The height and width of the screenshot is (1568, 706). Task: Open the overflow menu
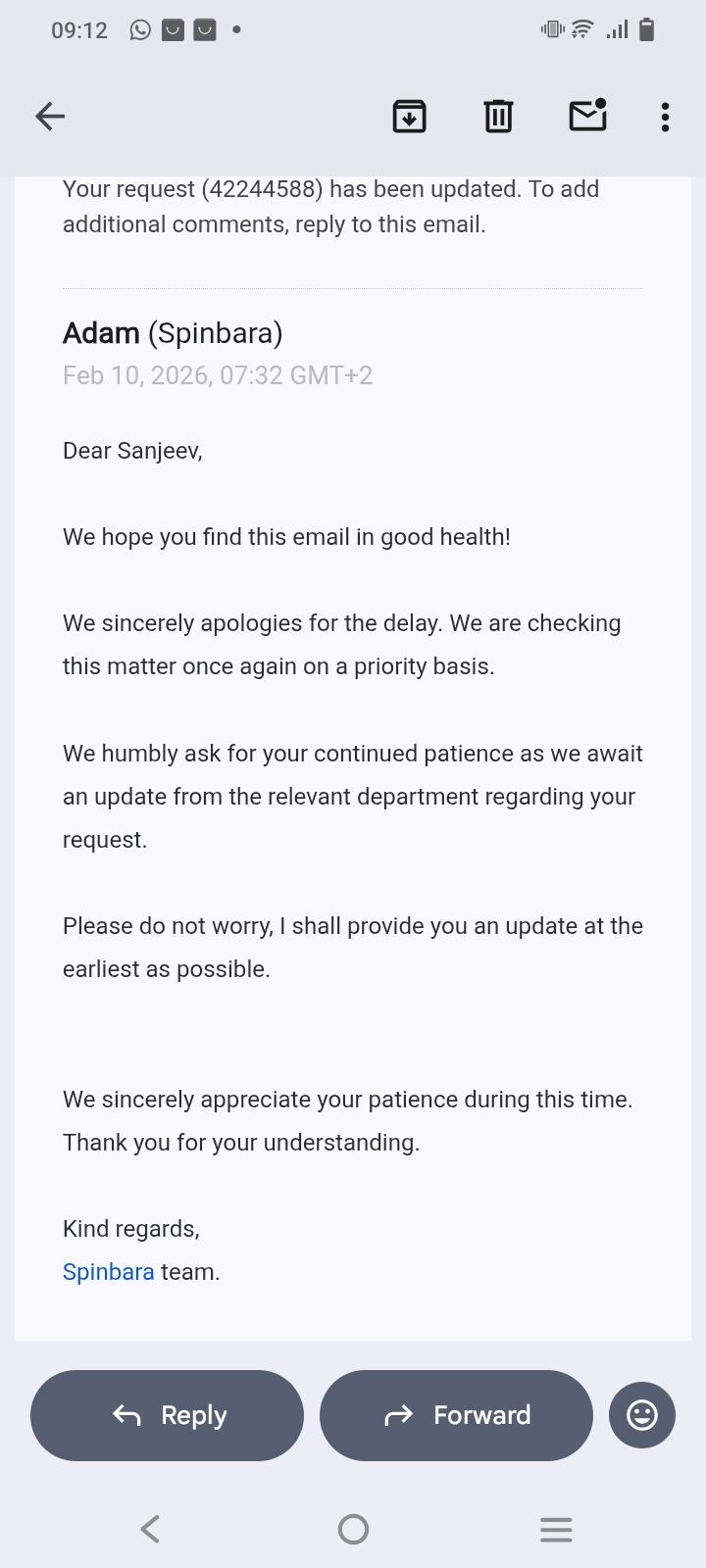point(665,117)
